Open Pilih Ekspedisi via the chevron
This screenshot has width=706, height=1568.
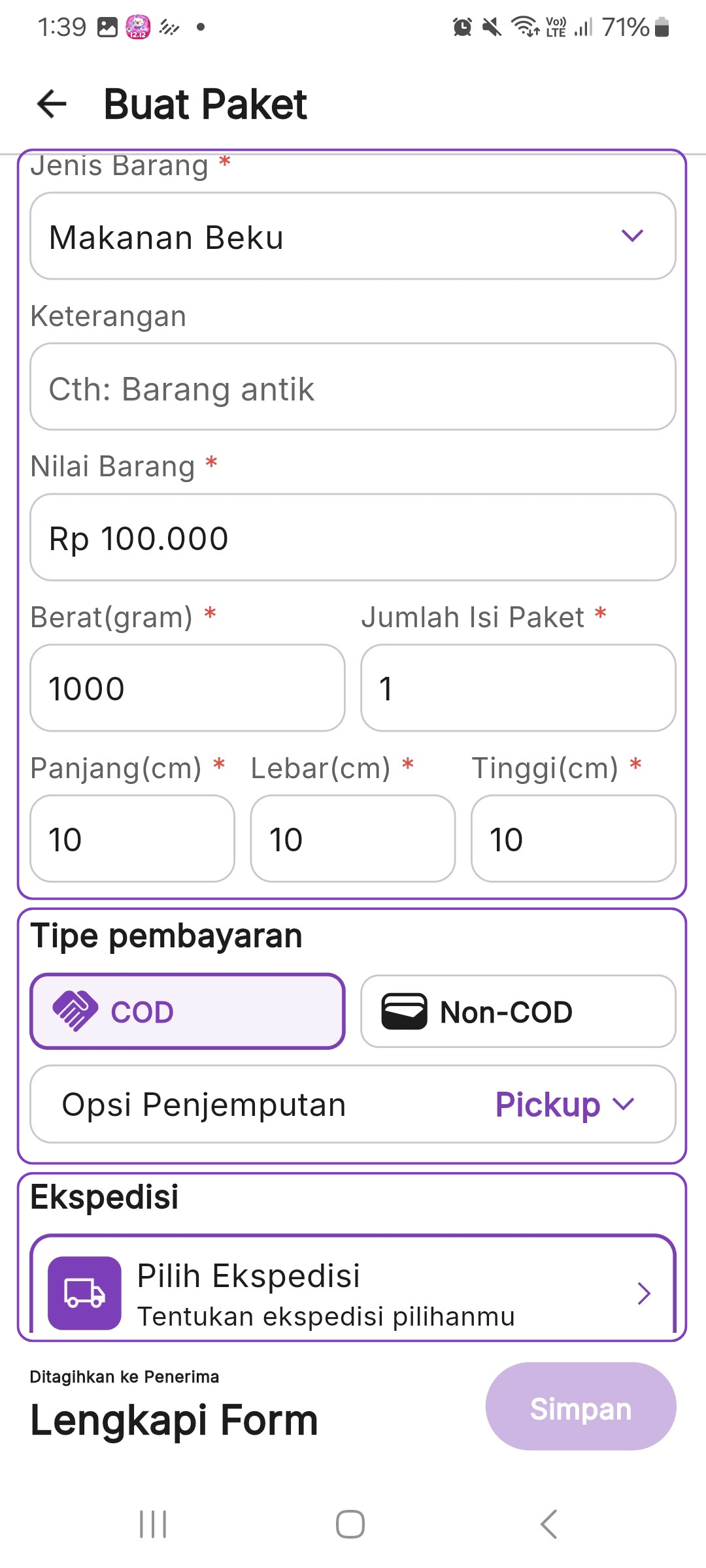(645, 1293)
